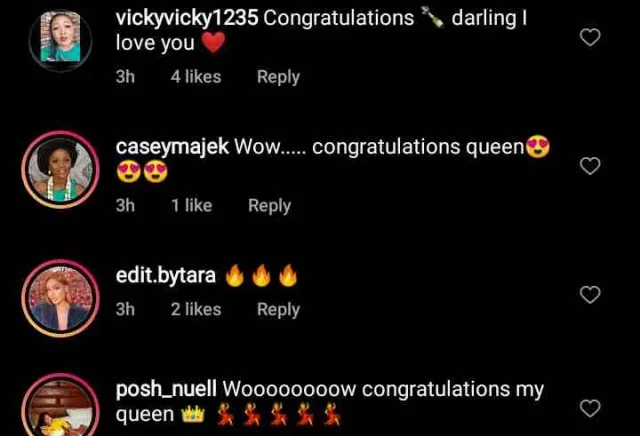Reply to edit.bytara's comment
The height and width of the screenshot is (436, 640).
(278, 309)
